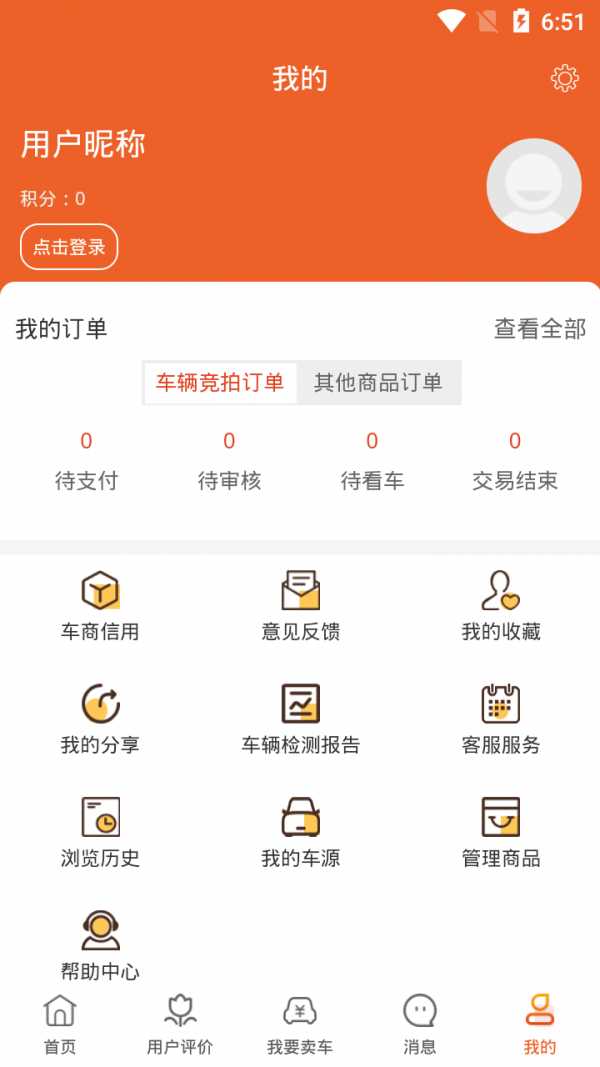Select the 车辆竞拍订单 tab
This screenshot has width=600, height=1067.
point(220,382)
